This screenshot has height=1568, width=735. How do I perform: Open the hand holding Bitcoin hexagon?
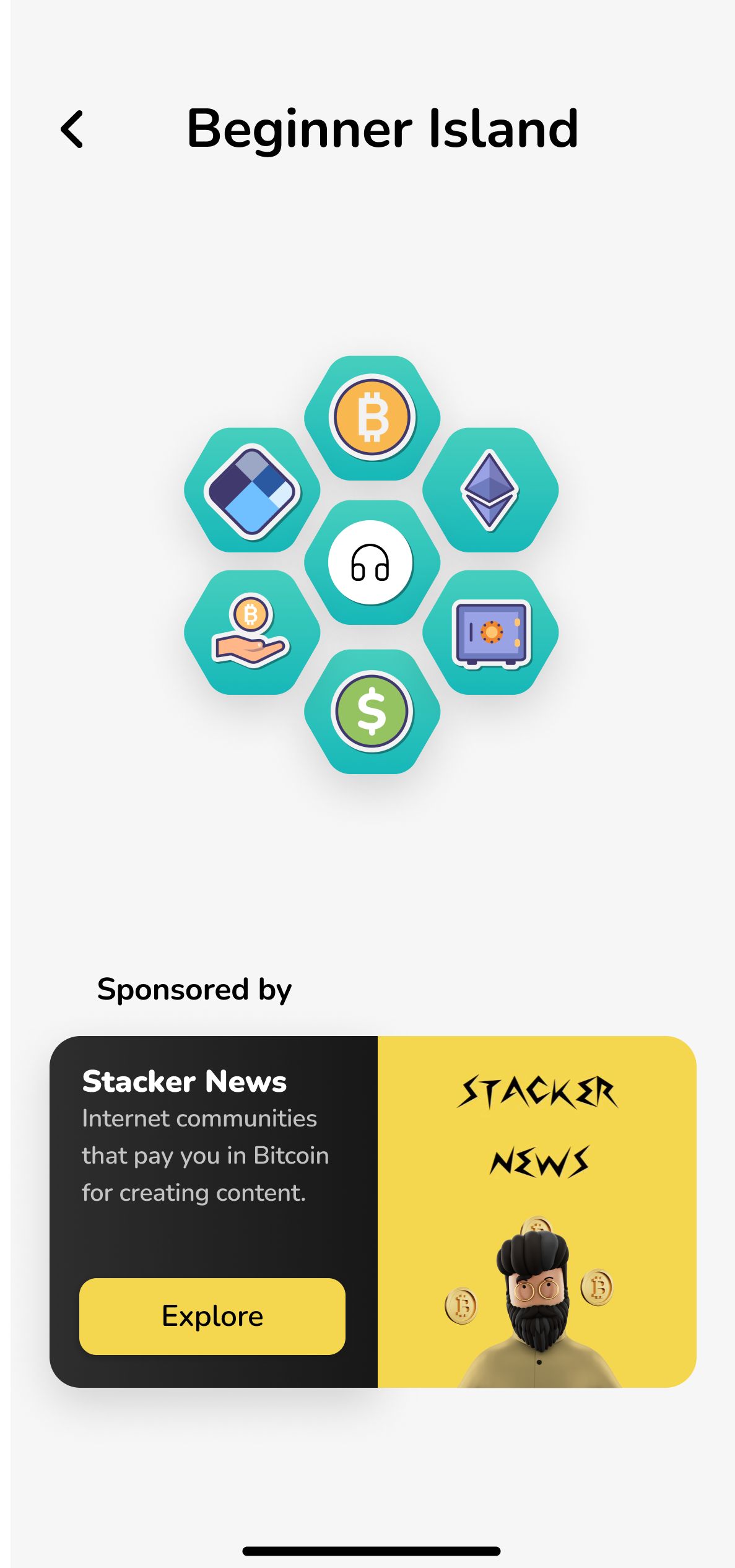tap(251, 632)
